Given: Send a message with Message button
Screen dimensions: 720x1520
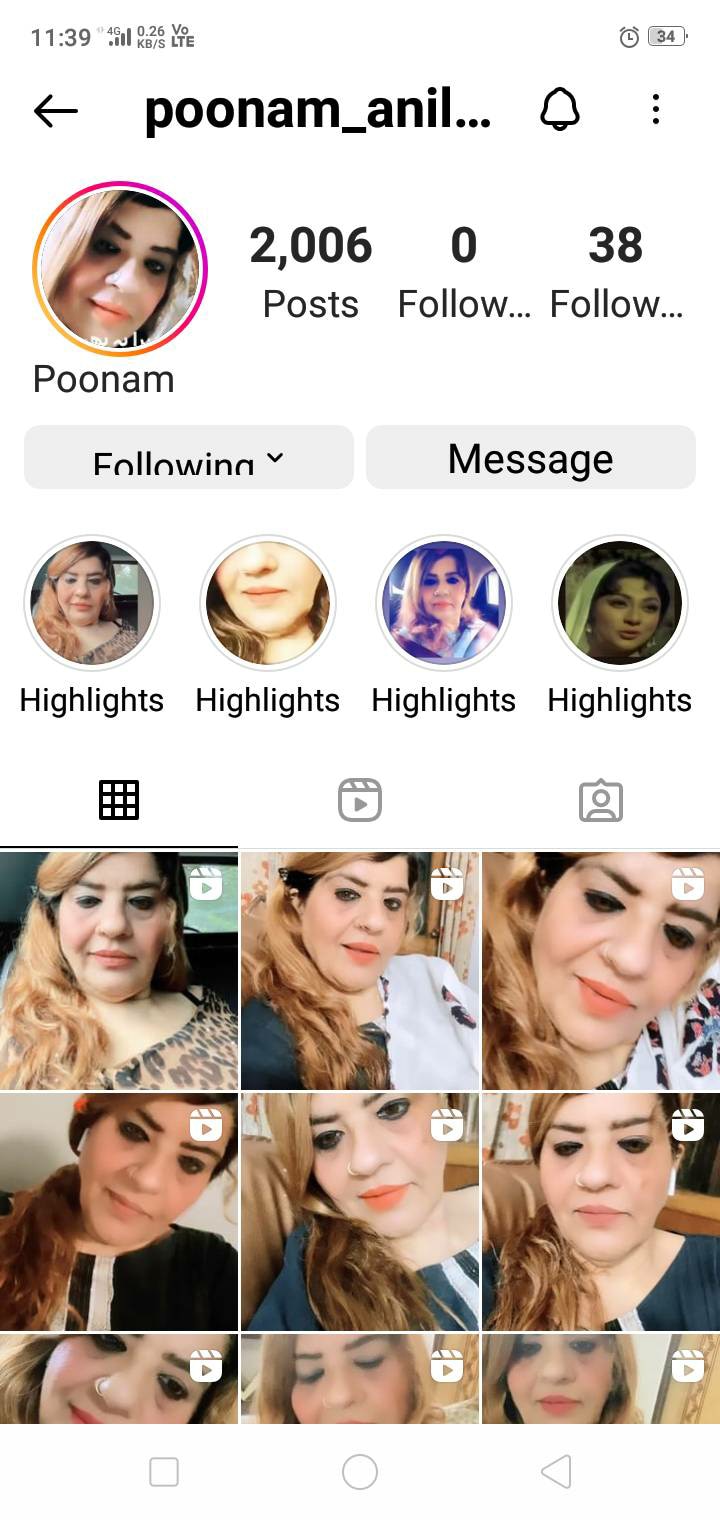Looking at the screenshot, I should 530,458.
